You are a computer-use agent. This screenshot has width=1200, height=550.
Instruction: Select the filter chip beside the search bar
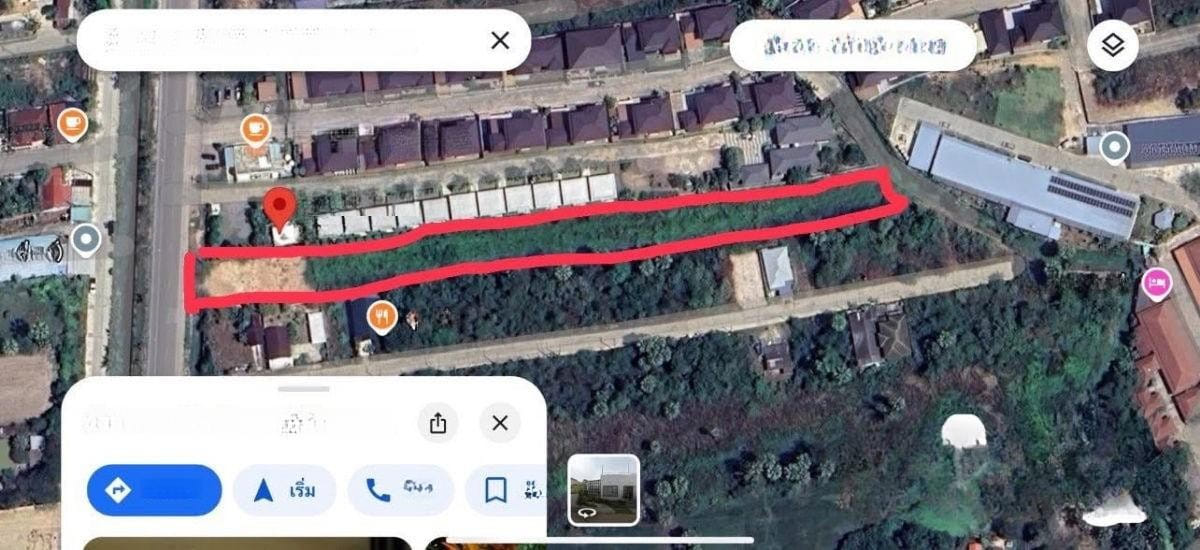pyautogui.click(x=852, y=46)
